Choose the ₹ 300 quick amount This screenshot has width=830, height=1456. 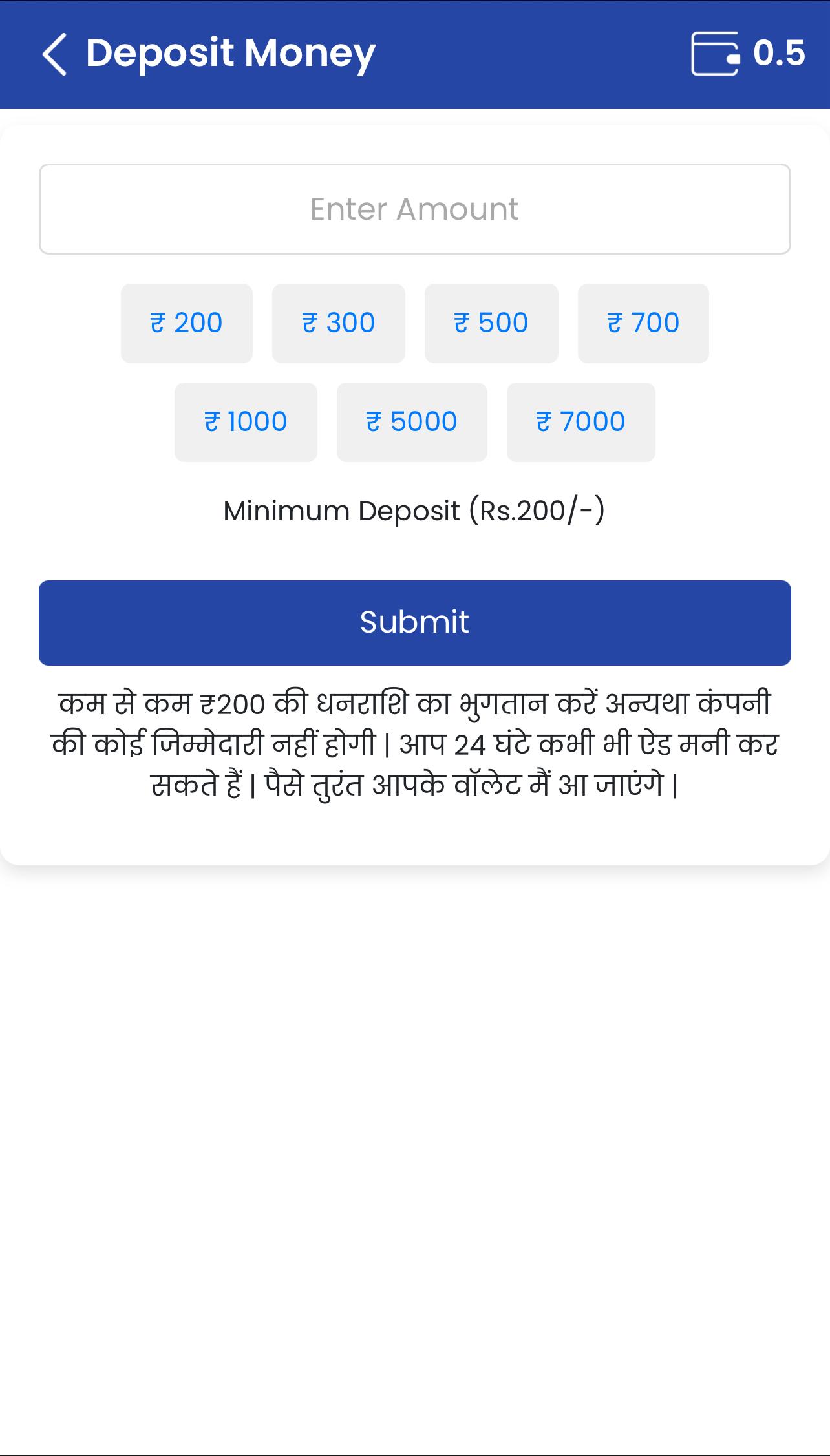338,323
